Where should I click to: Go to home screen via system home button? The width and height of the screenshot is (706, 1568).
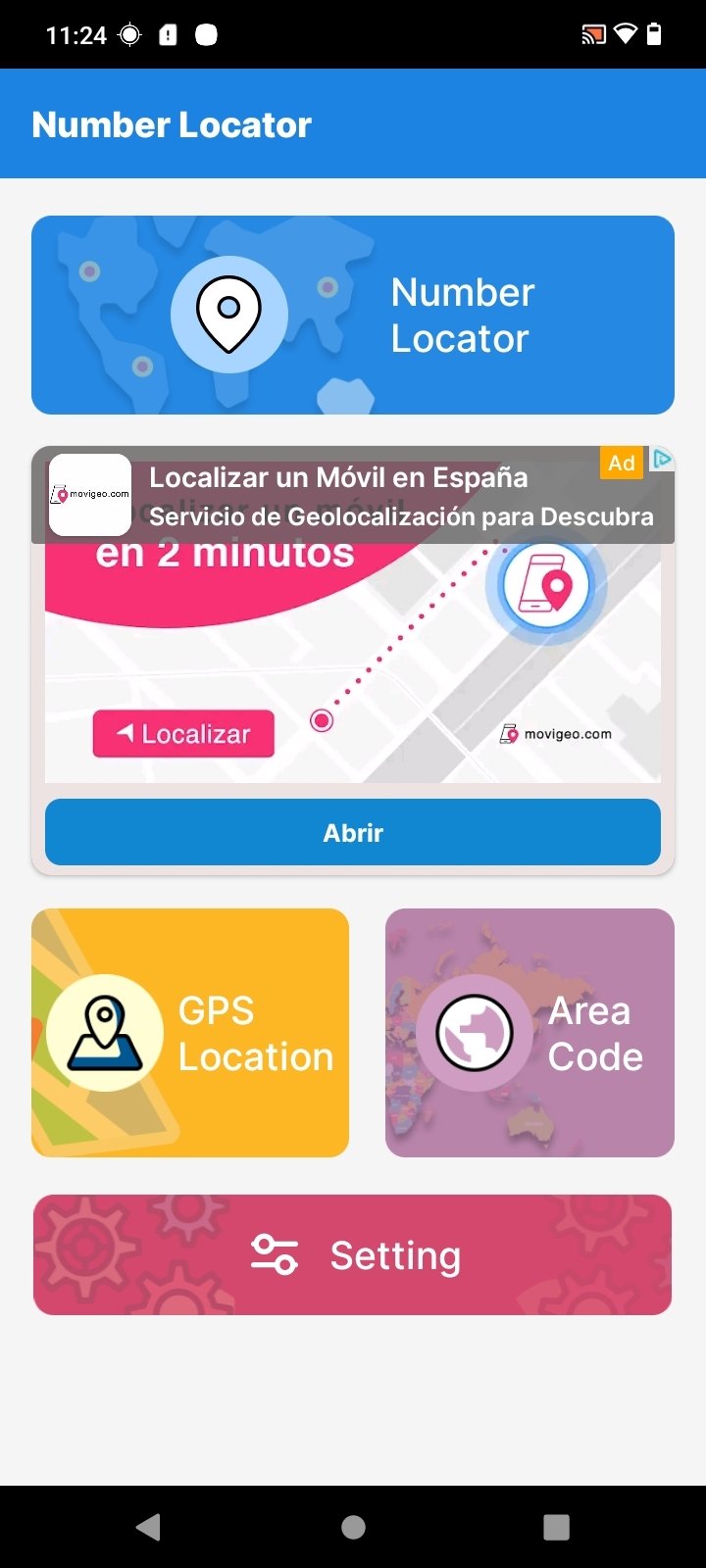(x=353, y=1527)
